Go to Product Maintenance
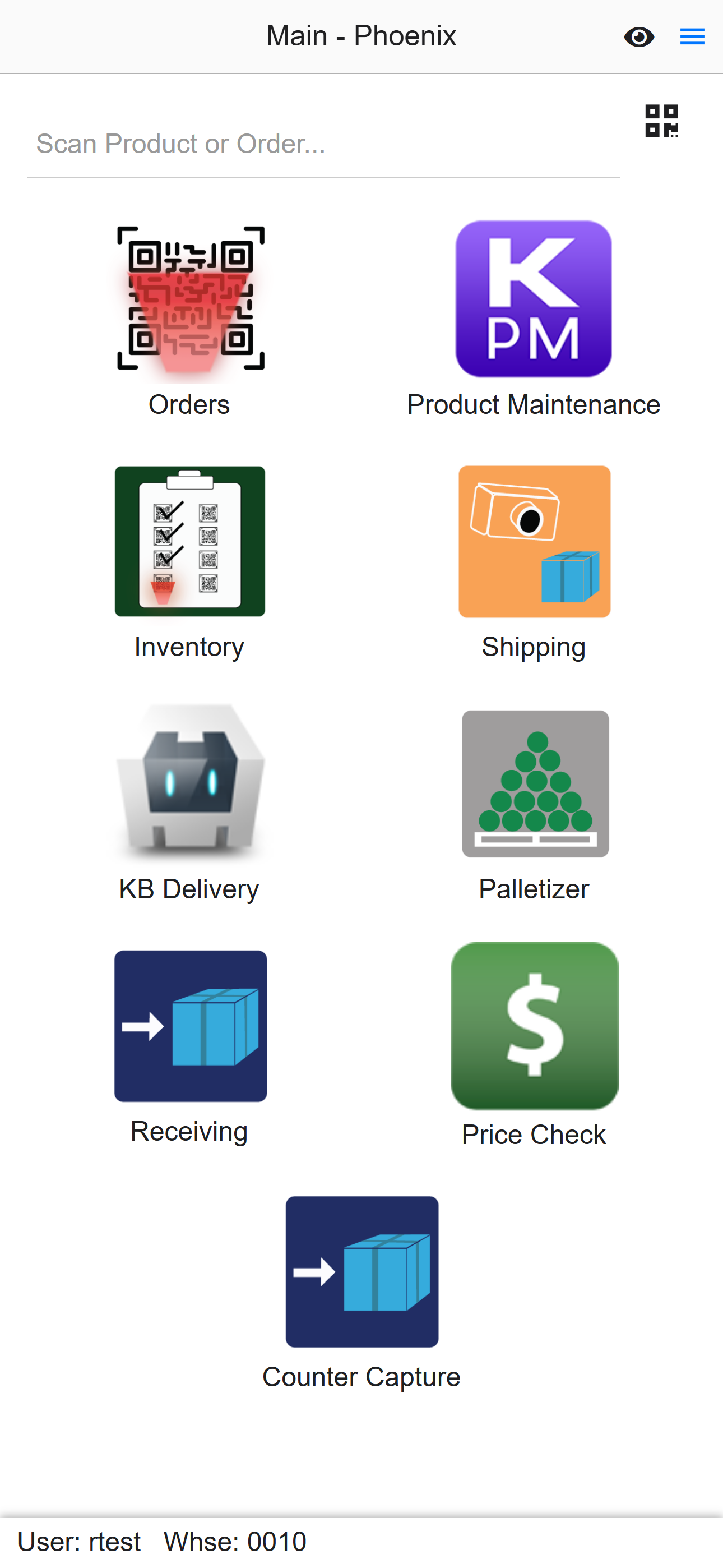723x1568 pixels. [x=534, y=299]
